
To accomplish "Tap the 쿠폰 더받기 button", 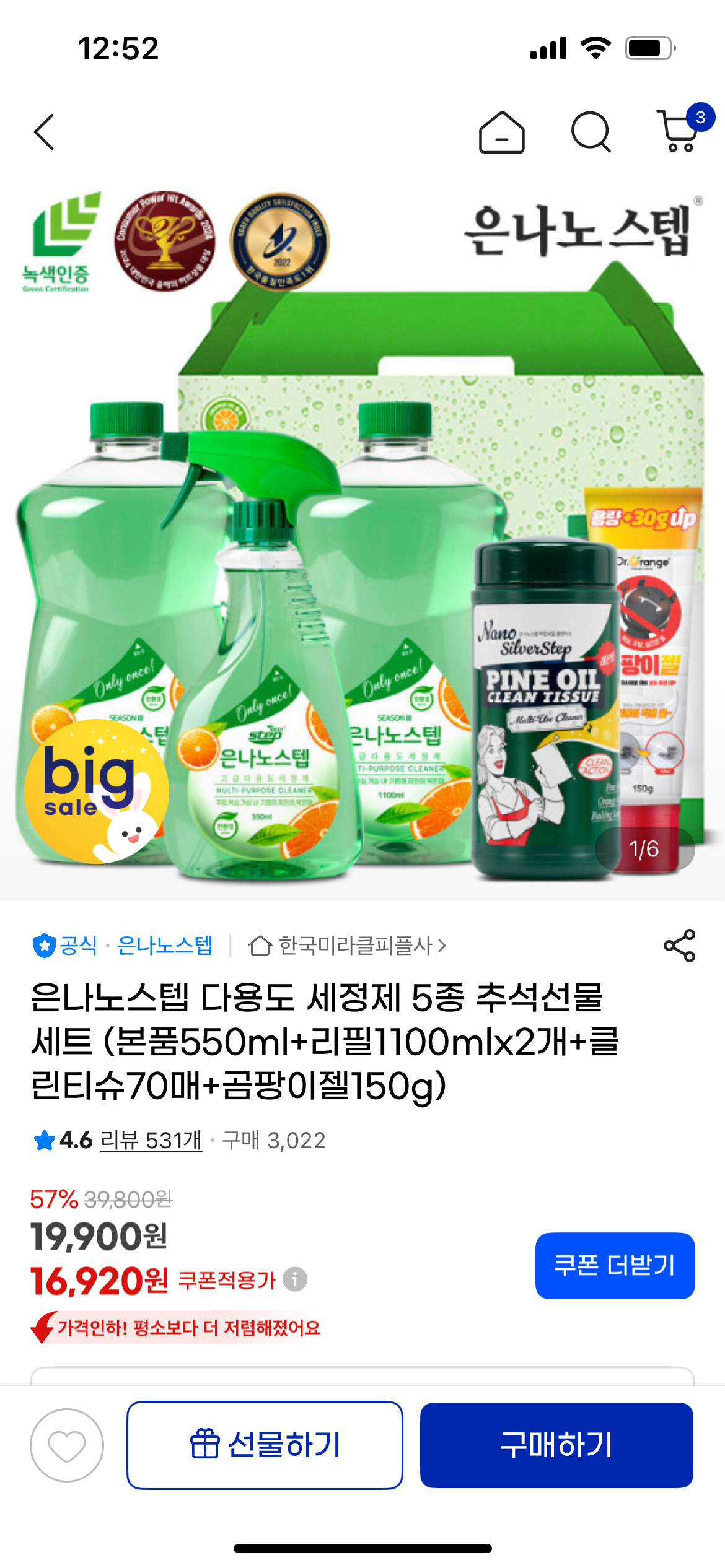I will pos(615,1265).
